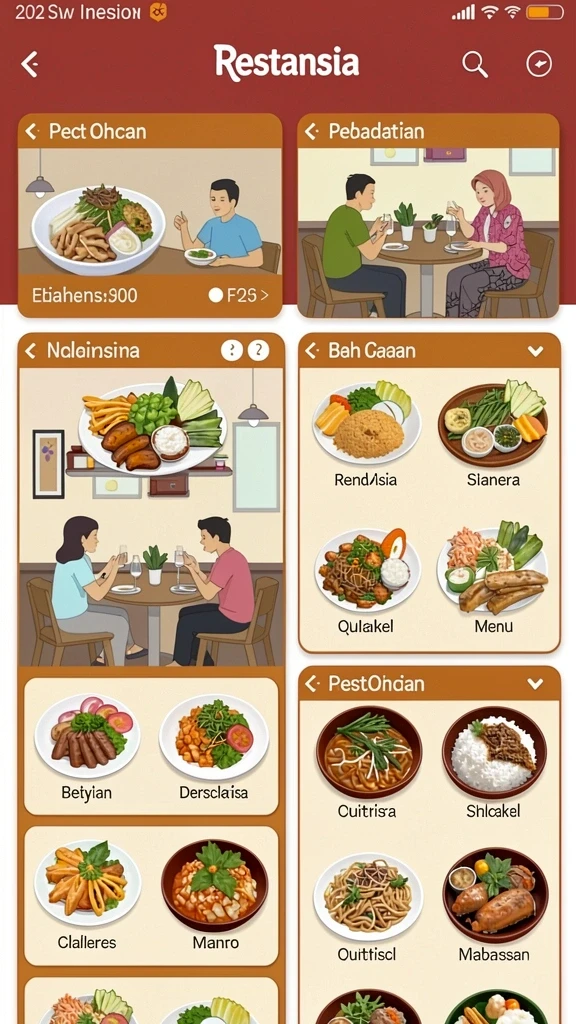
Task: Select the Dersclaisa plate
Action: (214, 746)
